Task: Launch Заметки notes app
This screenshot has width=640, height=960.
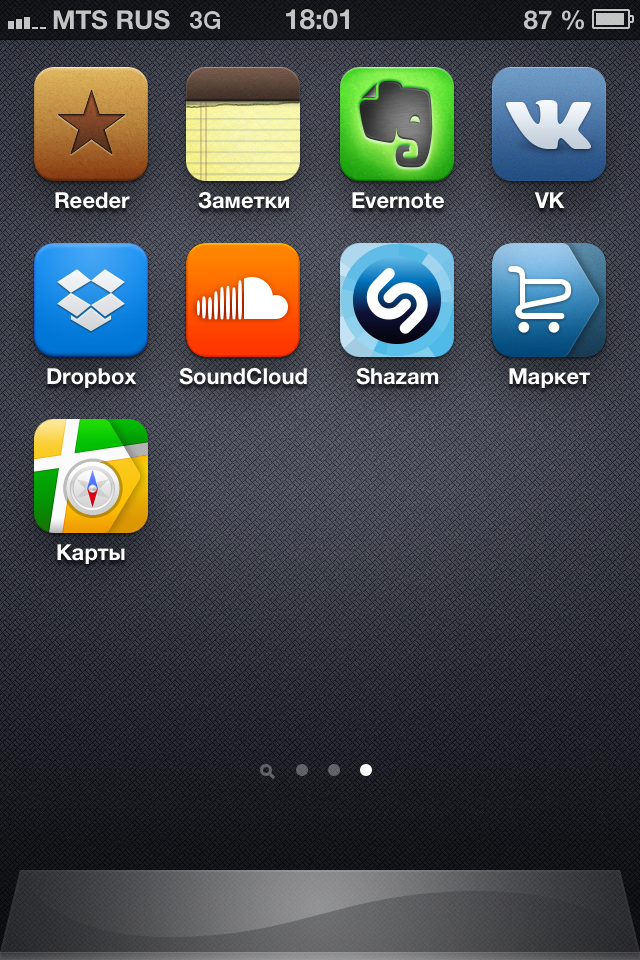Action: pyautogui.click(x=243, y=124)
